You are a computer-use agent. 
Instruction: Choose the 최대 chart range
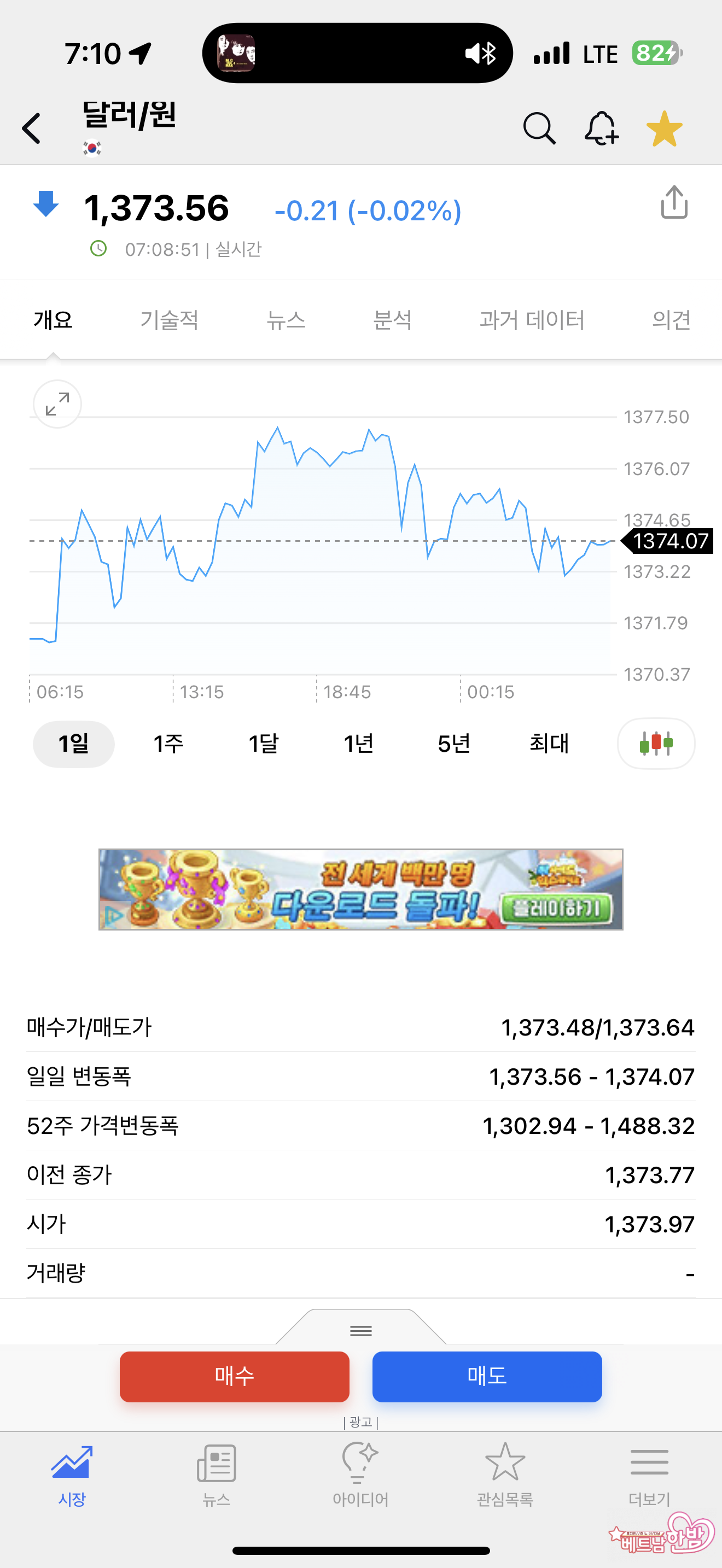coord(549,744)
